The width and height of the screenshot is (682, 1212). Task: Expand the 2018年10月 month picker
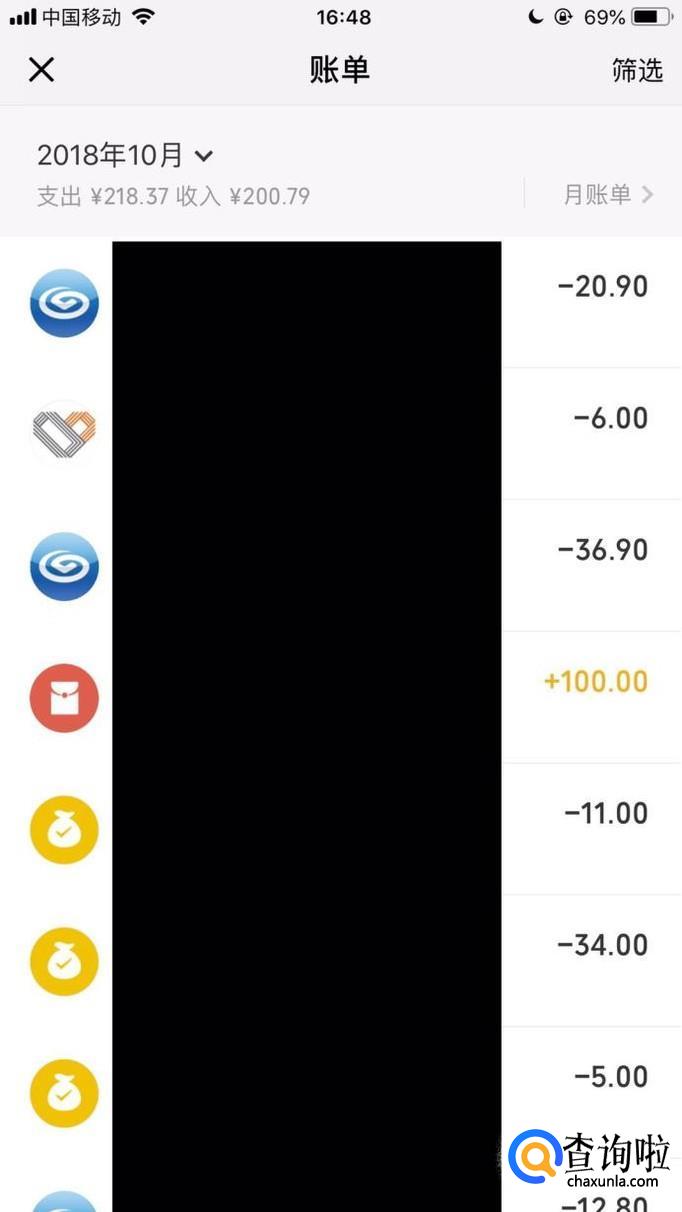coord(125,156)
